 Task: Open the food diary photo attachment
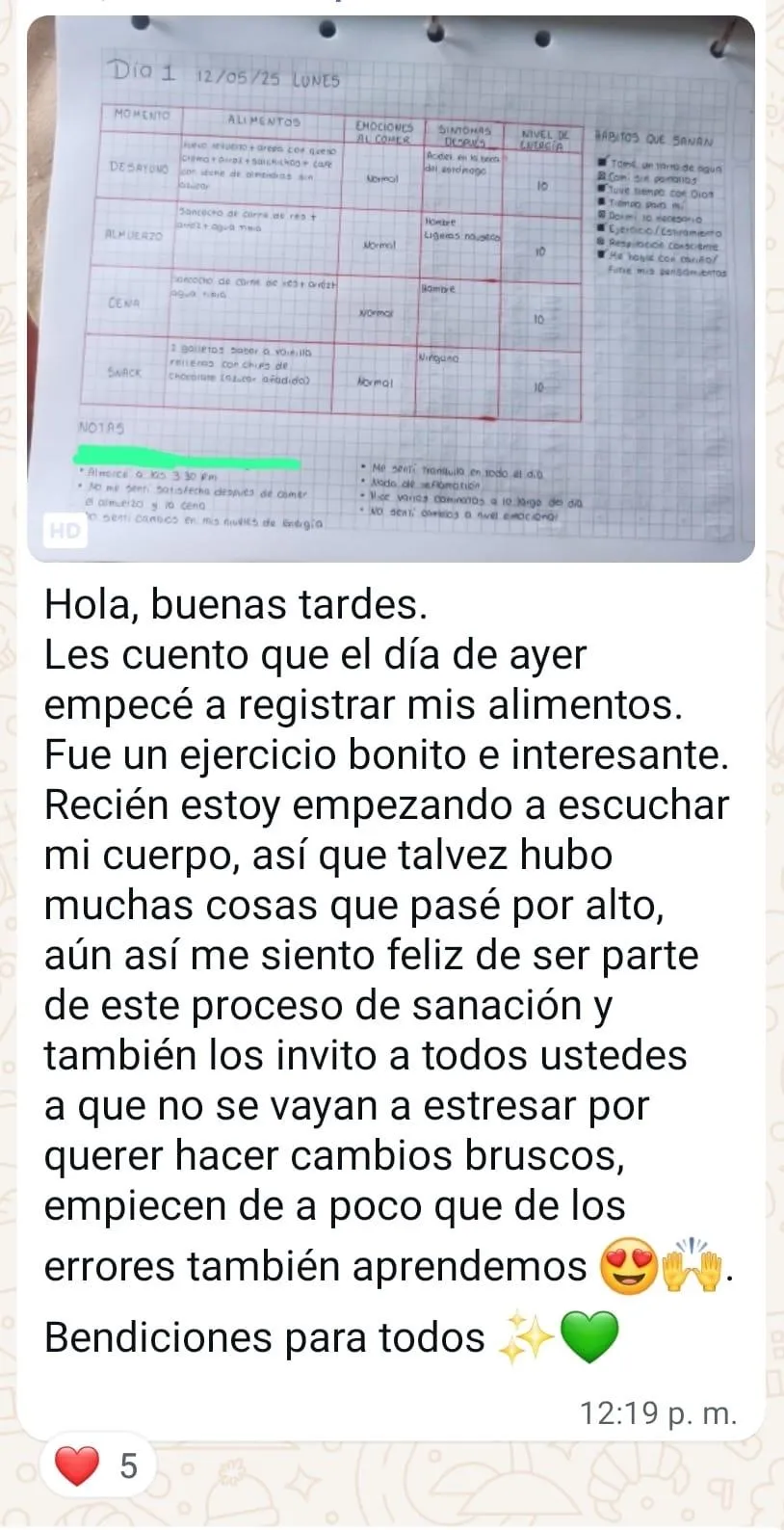coord(390,289)
